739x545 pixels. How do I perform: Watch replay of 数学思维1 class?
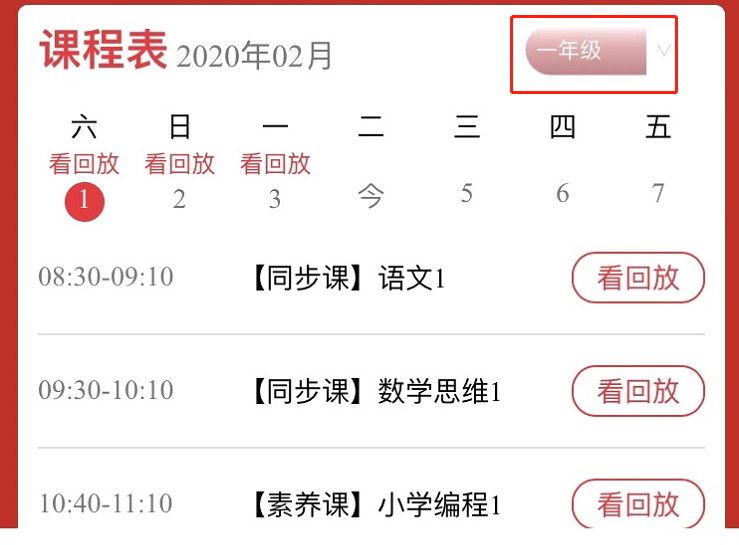point(638,391)
